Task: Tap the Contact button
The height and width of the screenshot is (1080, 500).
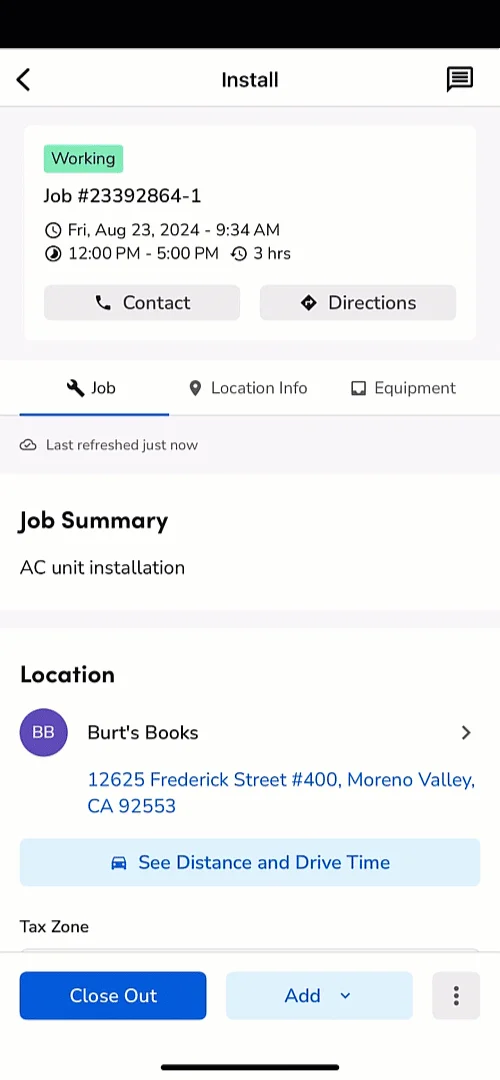Action: click(142, 302)
